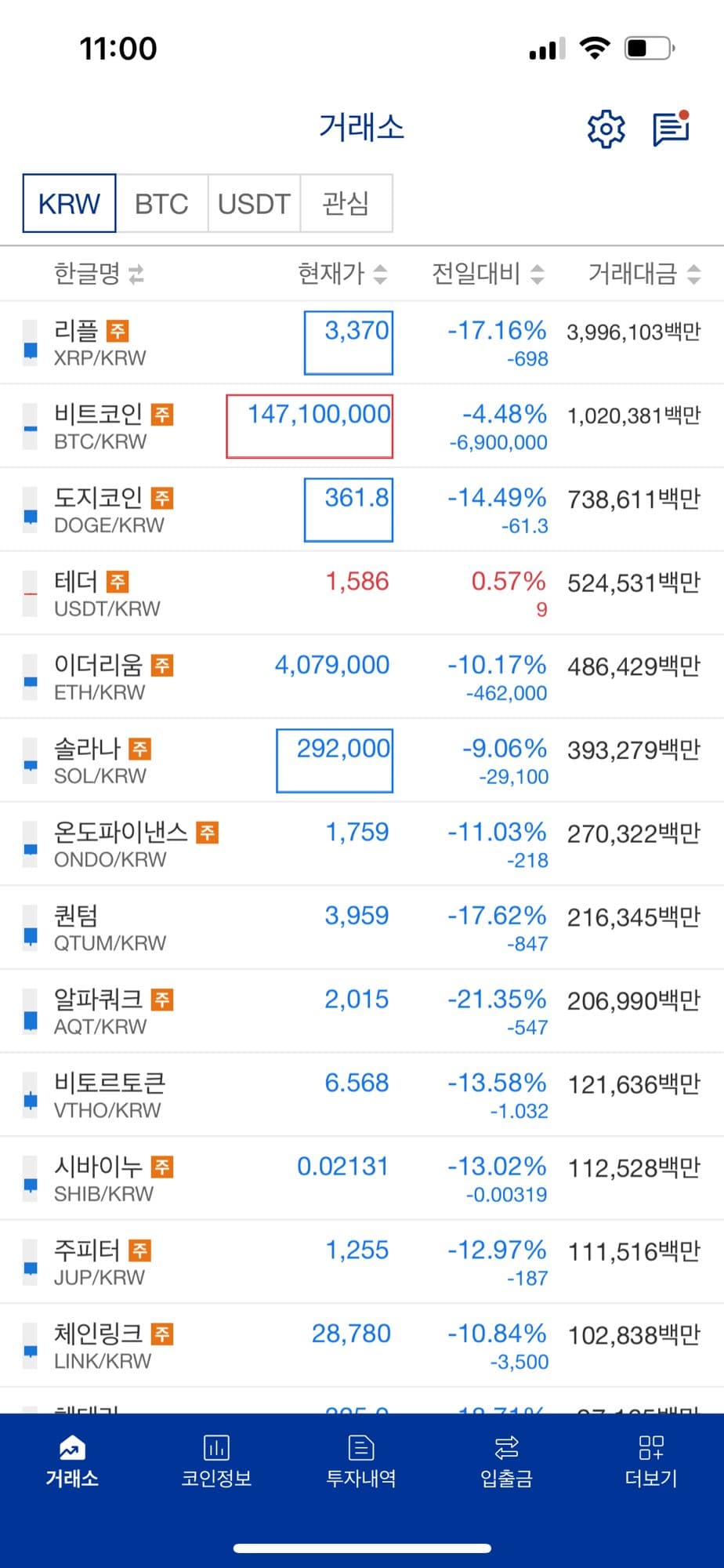Open the 투자내역 tab
724x1568 pixels.
[361, 1461]
